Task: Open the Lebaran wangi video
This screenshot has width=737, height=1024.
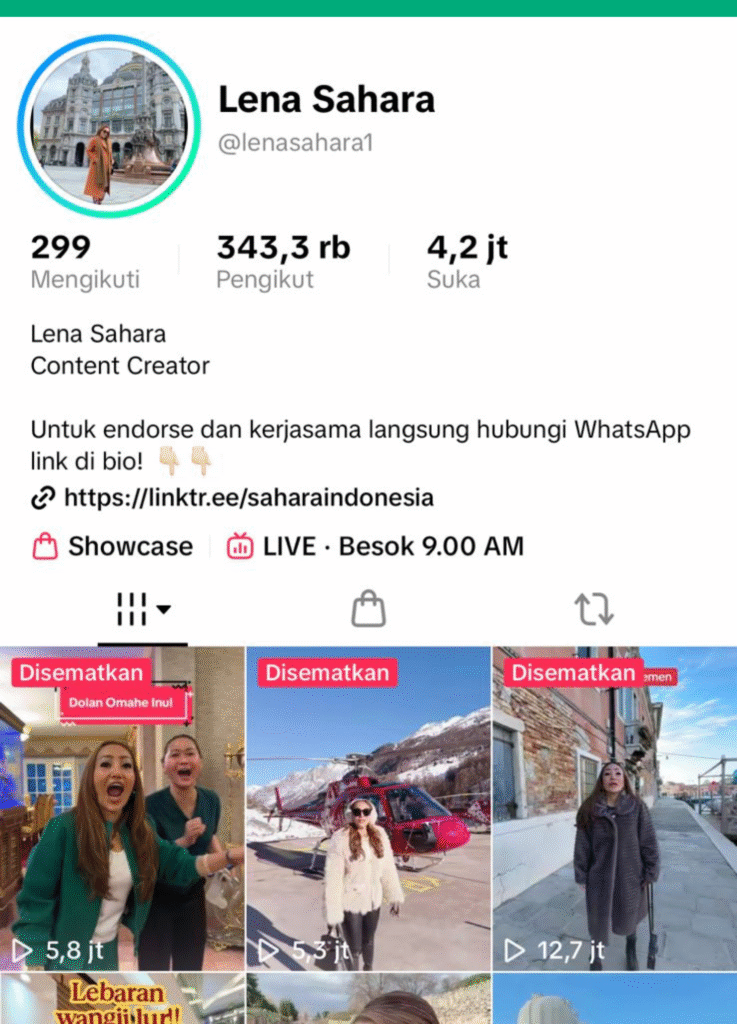Action: point(122,1002)
